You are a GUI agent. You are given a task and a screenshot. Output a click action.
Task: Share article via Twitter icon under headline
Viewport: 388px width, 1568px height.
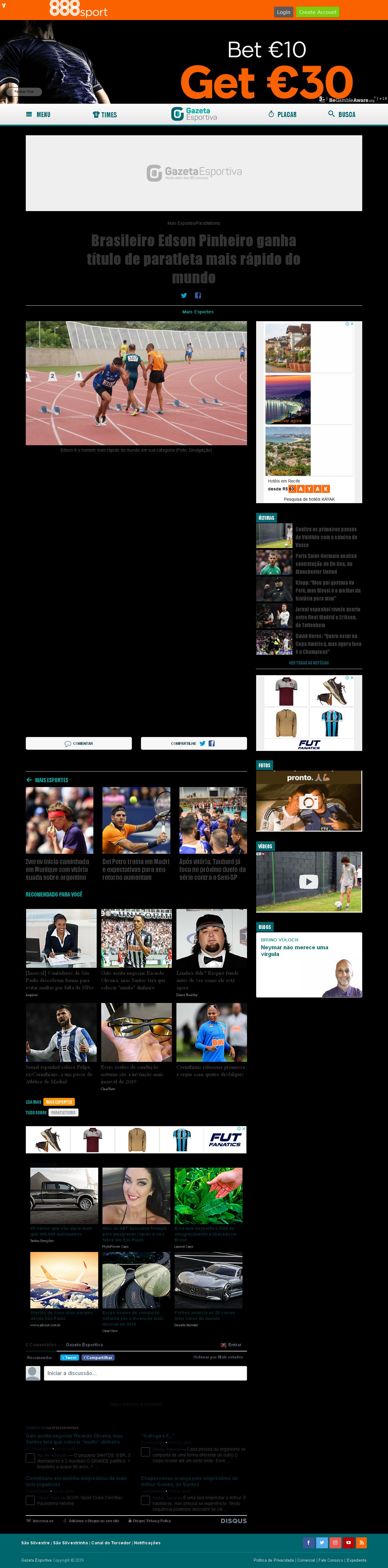click(184, 295)
